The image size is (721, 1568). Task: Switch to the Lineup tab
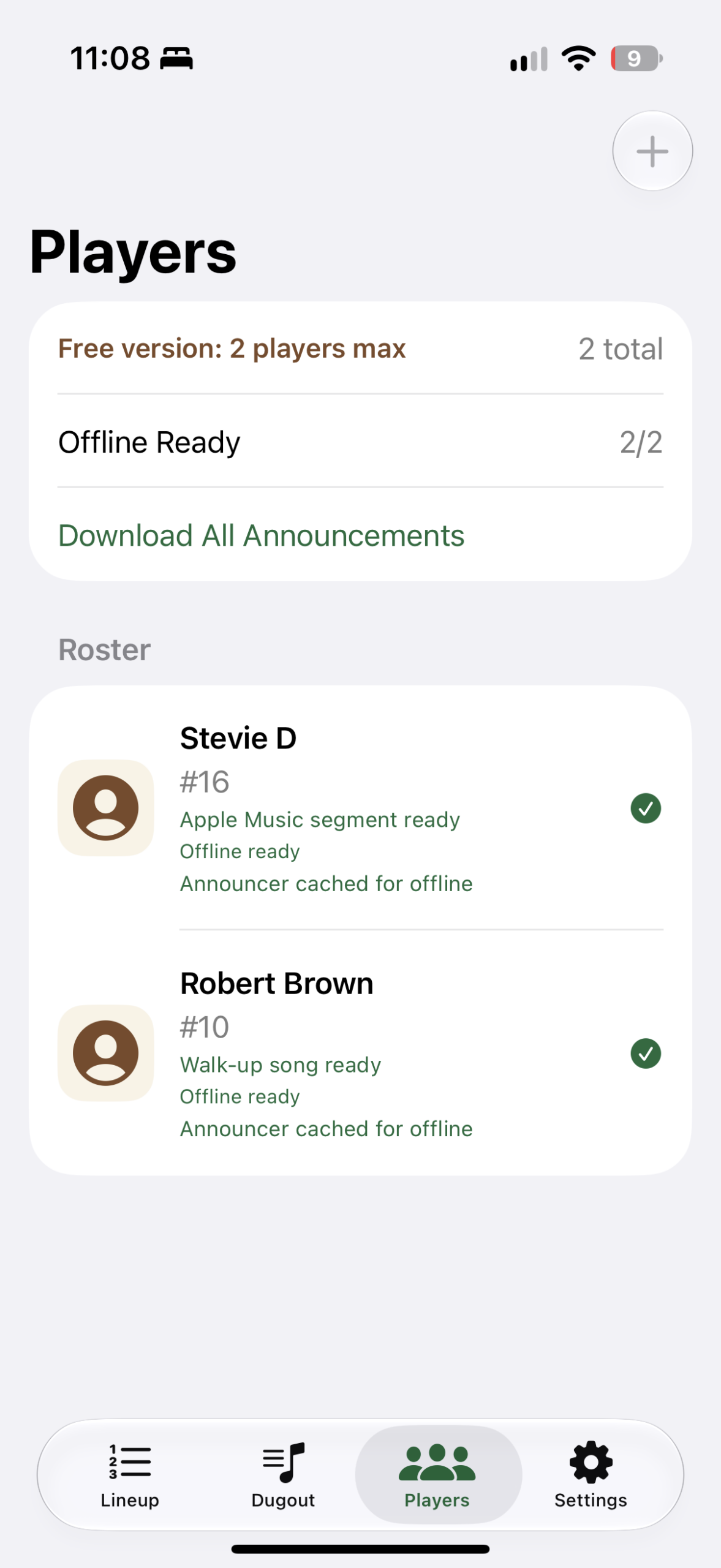click(130, 1475)
